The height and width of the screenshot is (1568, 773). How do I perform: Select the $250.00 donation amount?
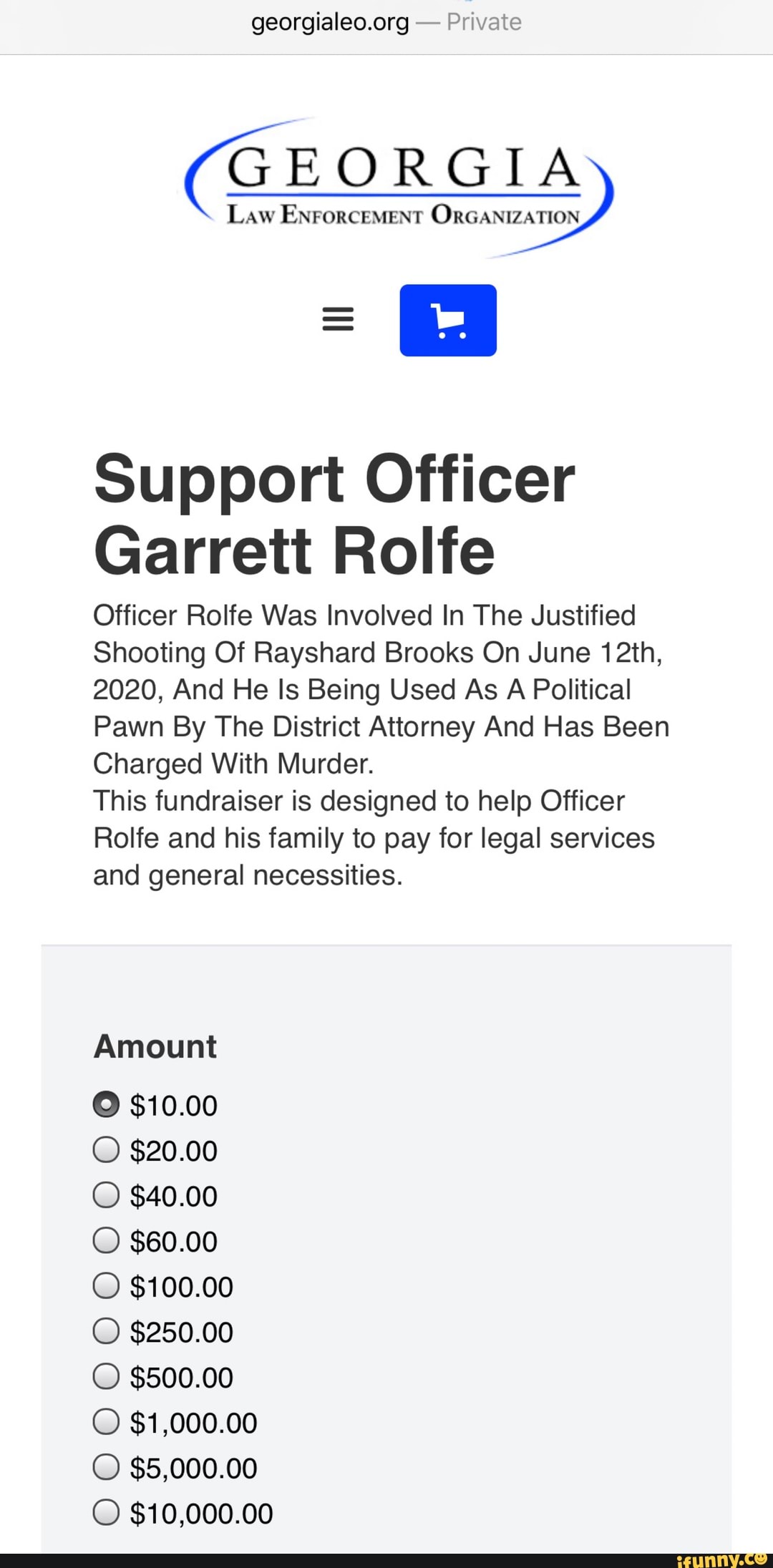pyautogui.click(x=107, y=1332)
